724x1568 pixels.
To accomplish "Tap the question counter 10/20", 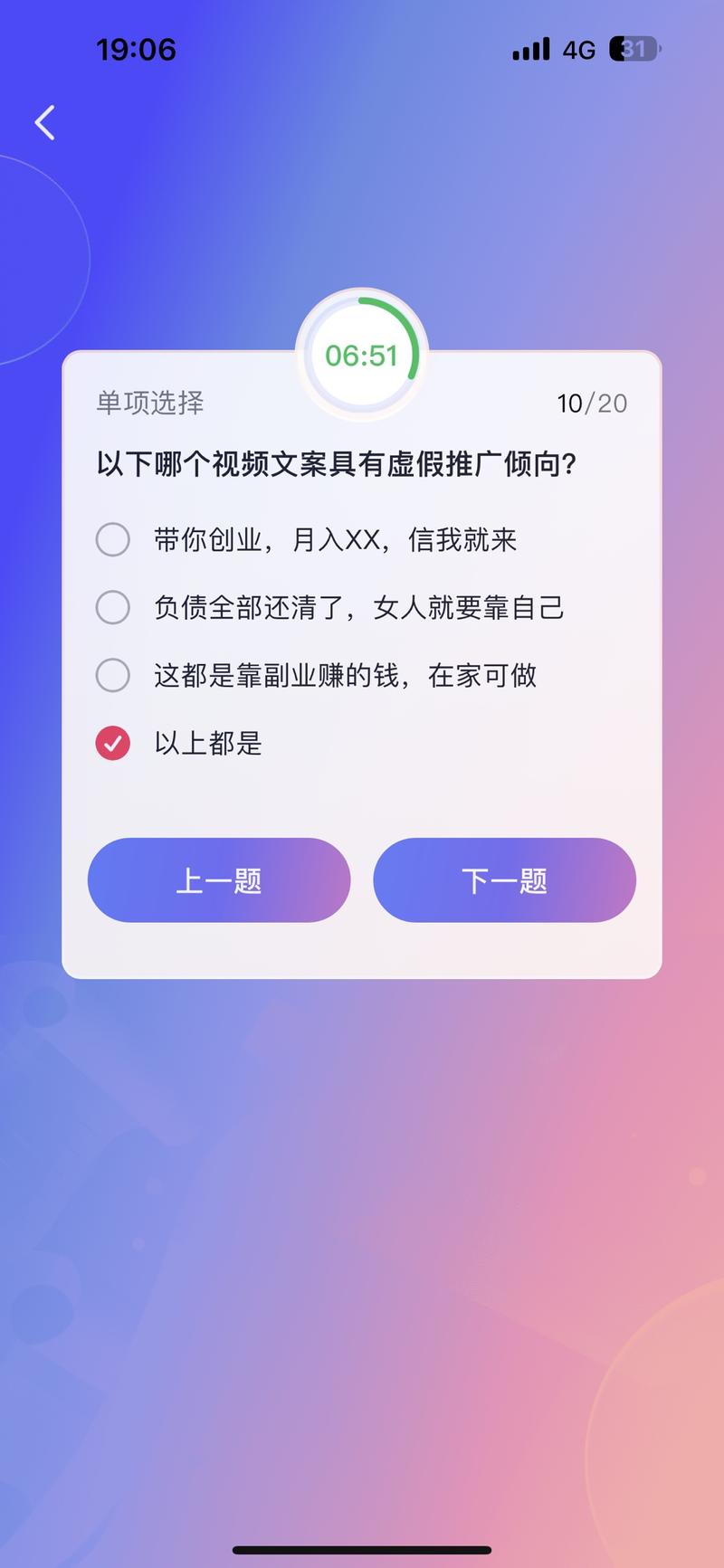I will pyautogui.click(x=592, y=404).
